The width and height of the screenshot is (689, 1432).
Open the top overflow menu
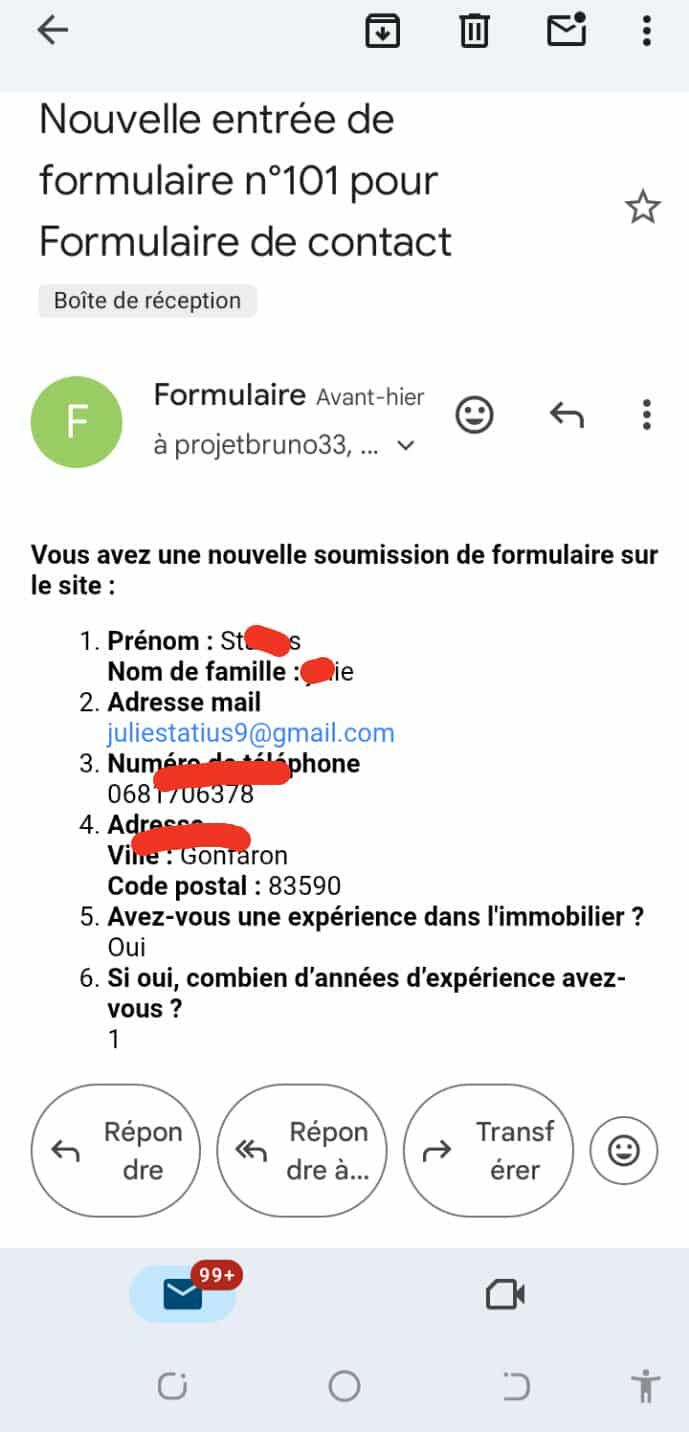647,31
